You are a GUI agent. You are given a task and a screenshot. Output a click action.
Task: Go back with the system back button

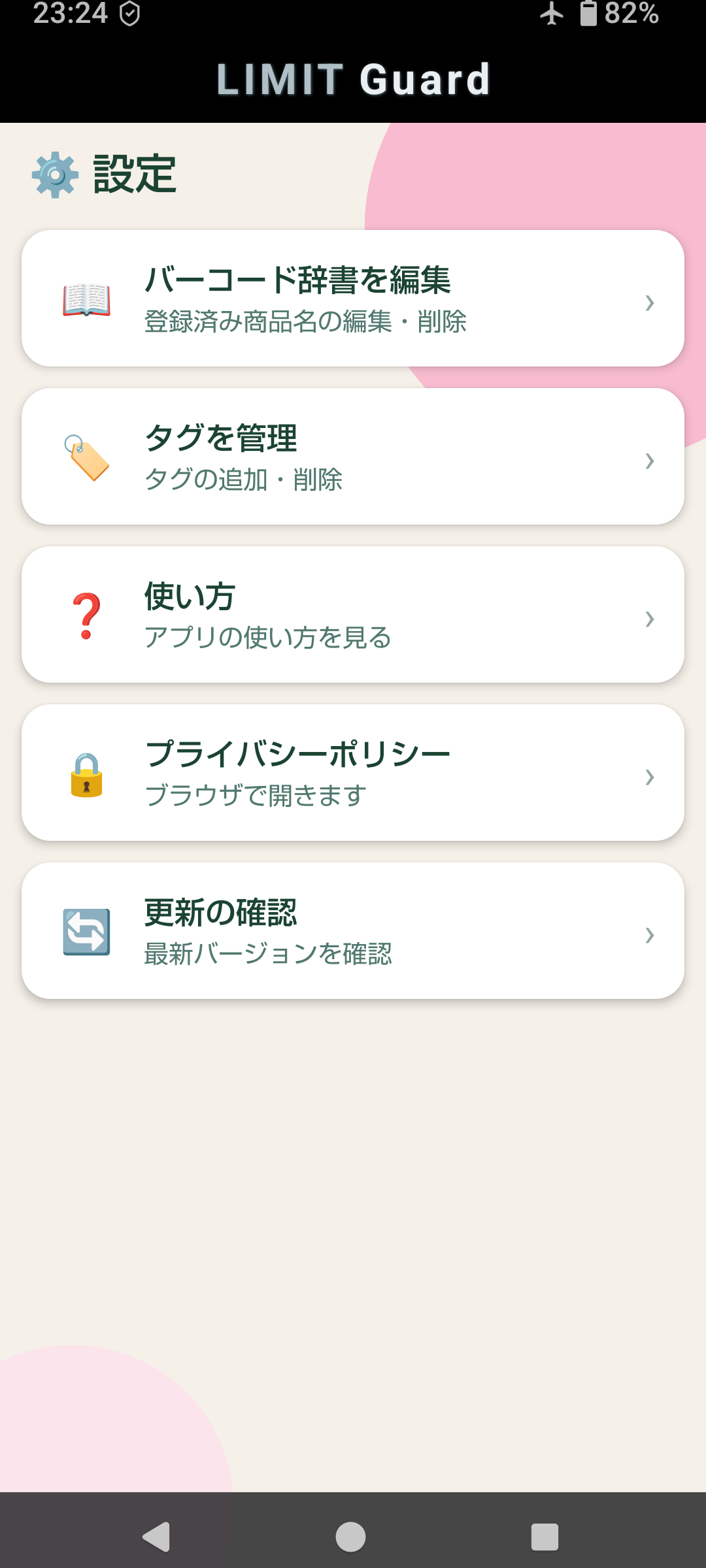[157, 1536]
